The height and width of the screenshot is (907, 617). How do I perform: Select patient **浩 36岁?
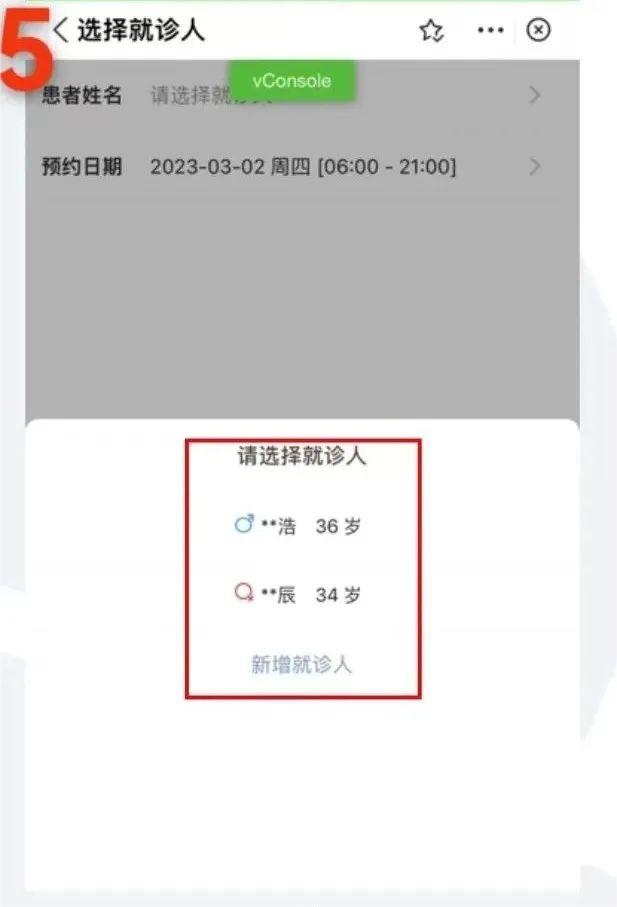tap(298, 526)
